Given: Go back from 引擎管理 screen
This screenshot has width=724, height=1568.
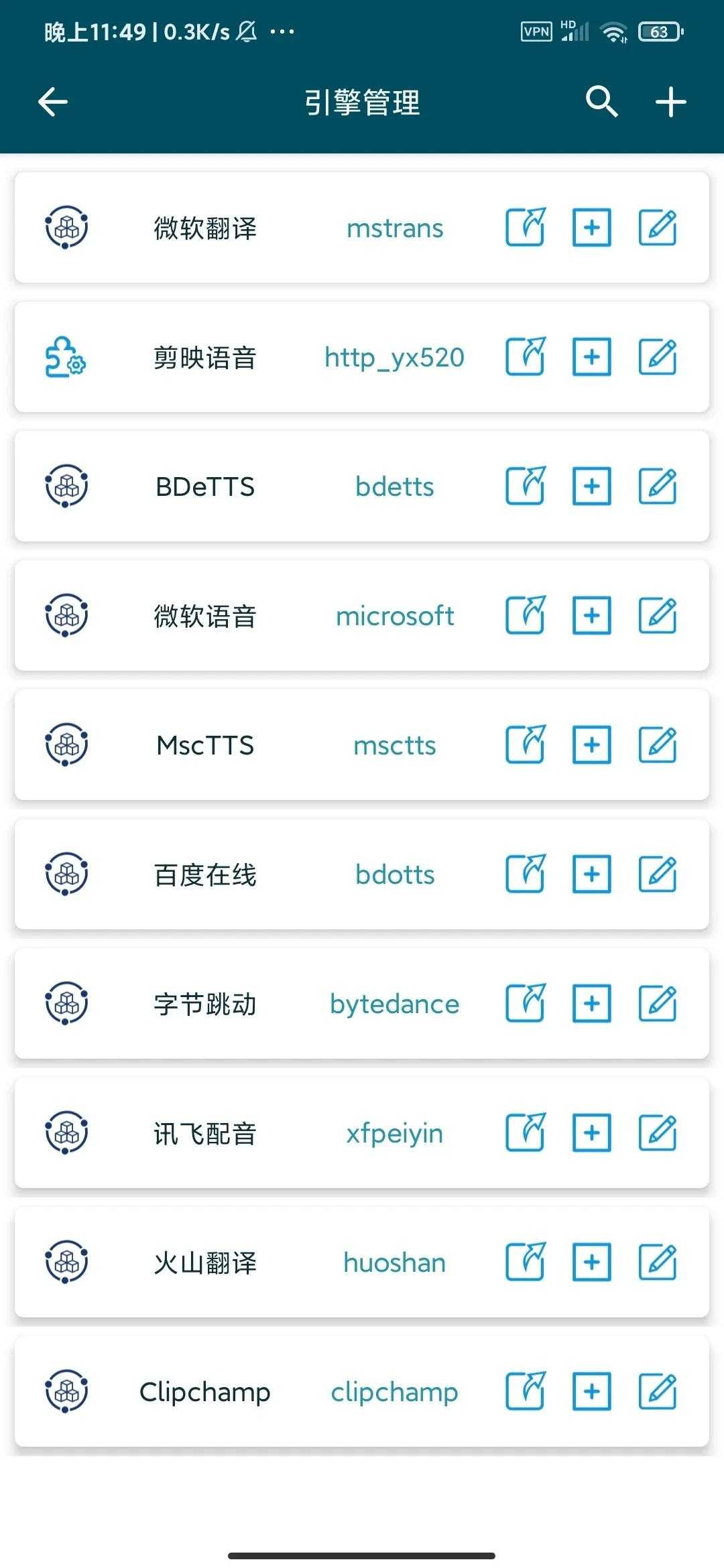Looking at the screenshot, I should pyautogui.click(x=53, y=102).
